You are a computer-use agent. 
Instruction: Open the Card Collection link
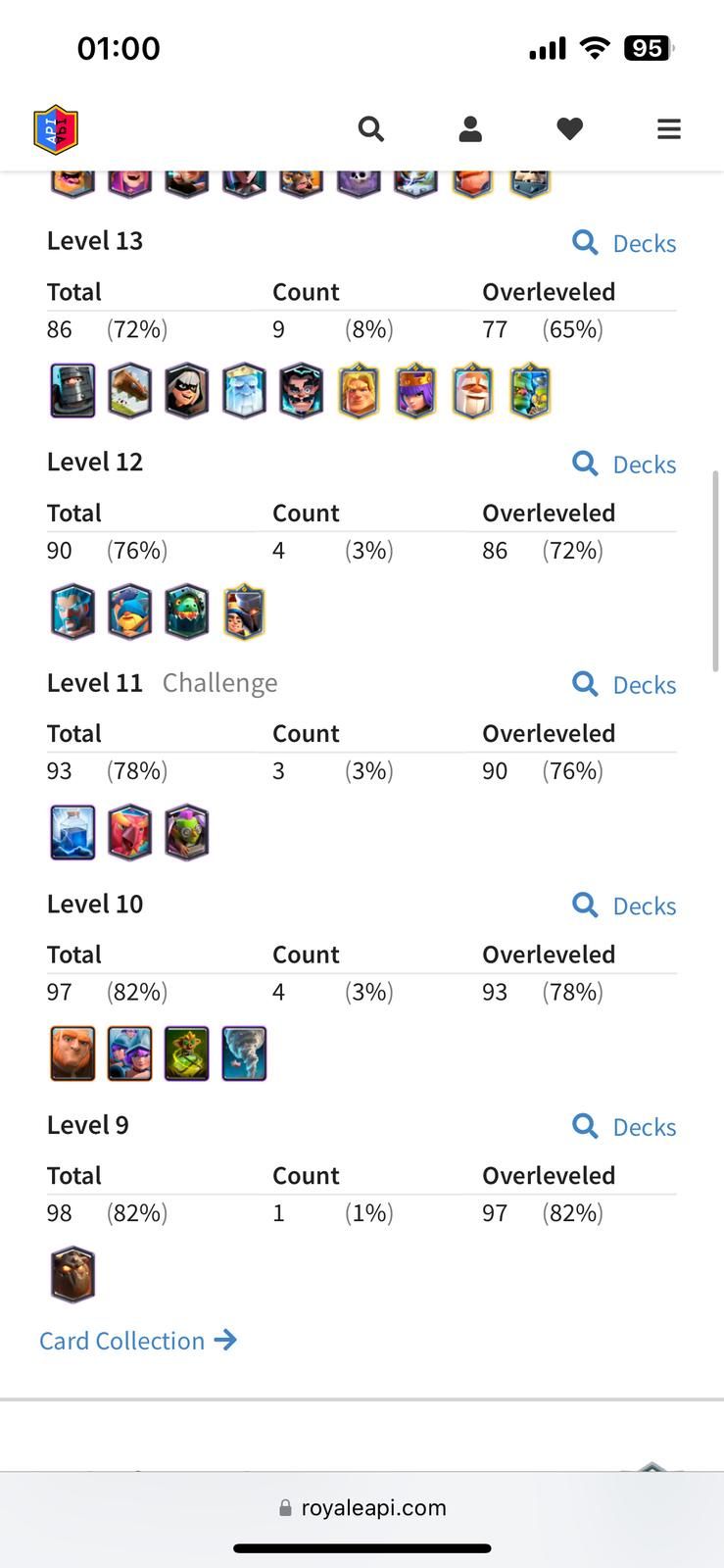point(138,1340)
